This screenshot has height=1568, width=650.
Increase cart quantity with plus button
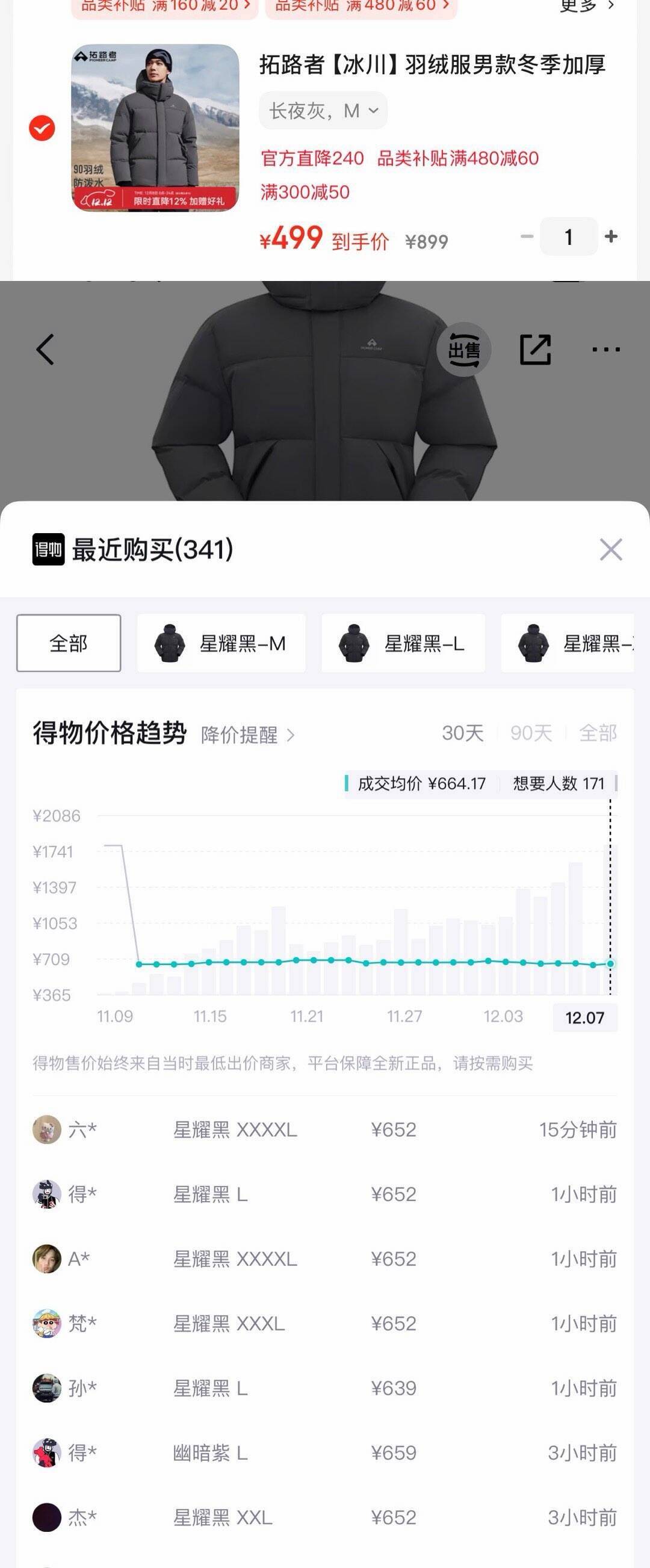[611, 236]
